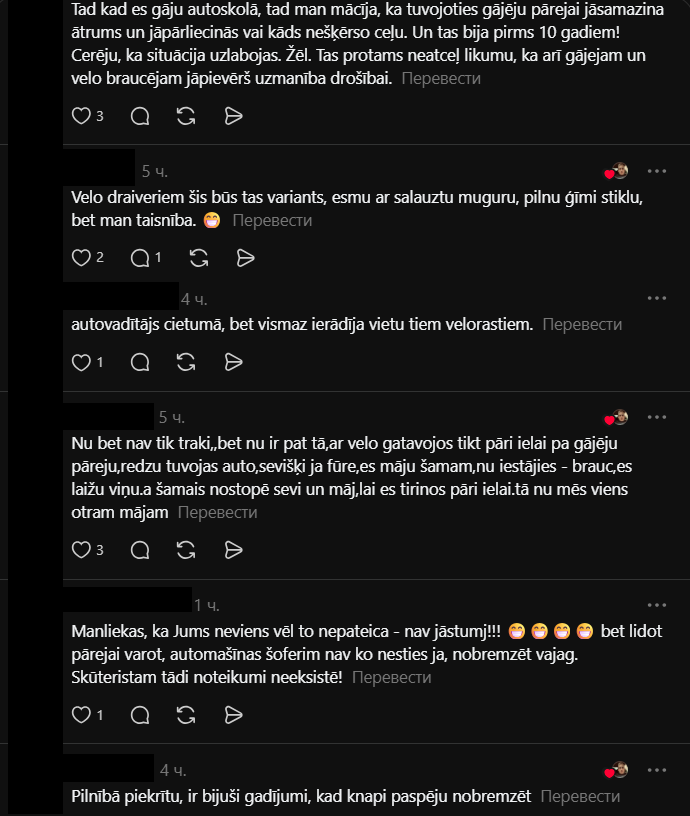Repost the 'Manliekas, ka Jums neviens' comment
This screenshot has width=690, height=816.
[186, 715]
